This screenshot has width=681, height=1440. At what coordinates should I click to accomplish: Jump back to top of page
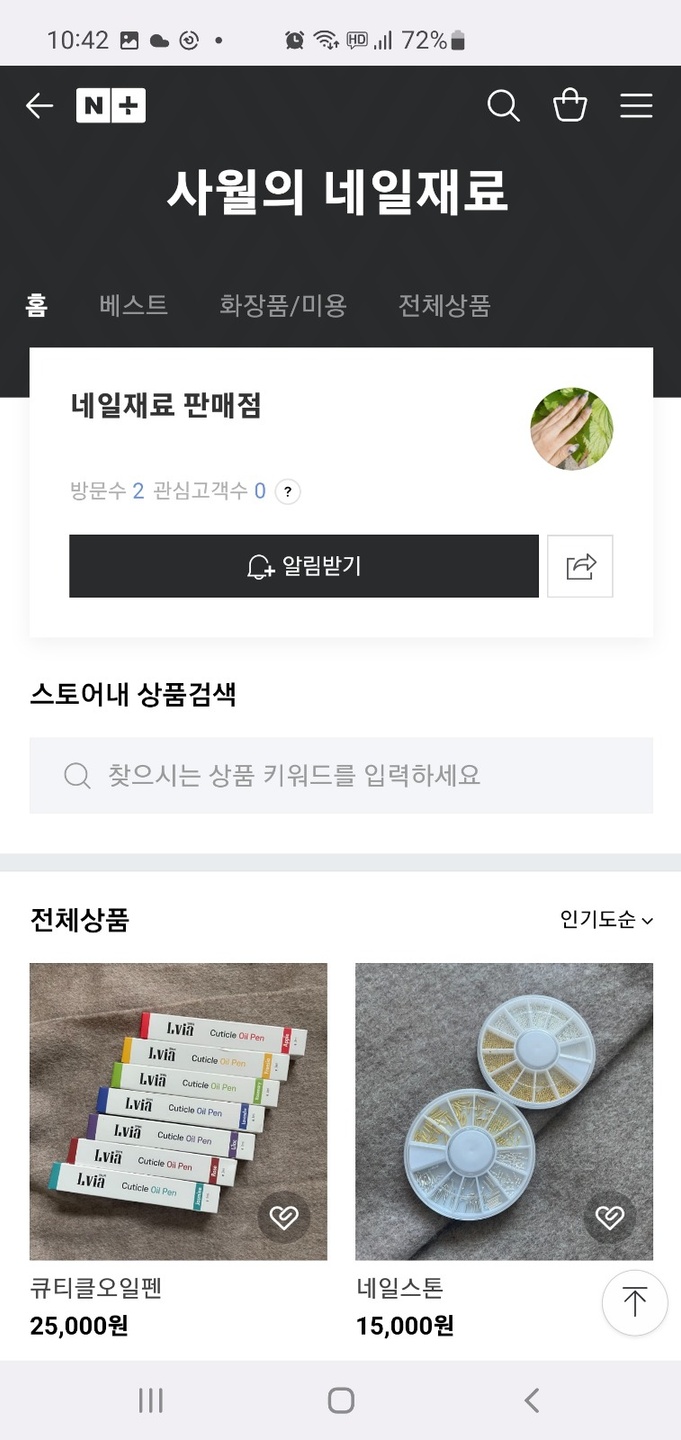[x=634, y=1302]
